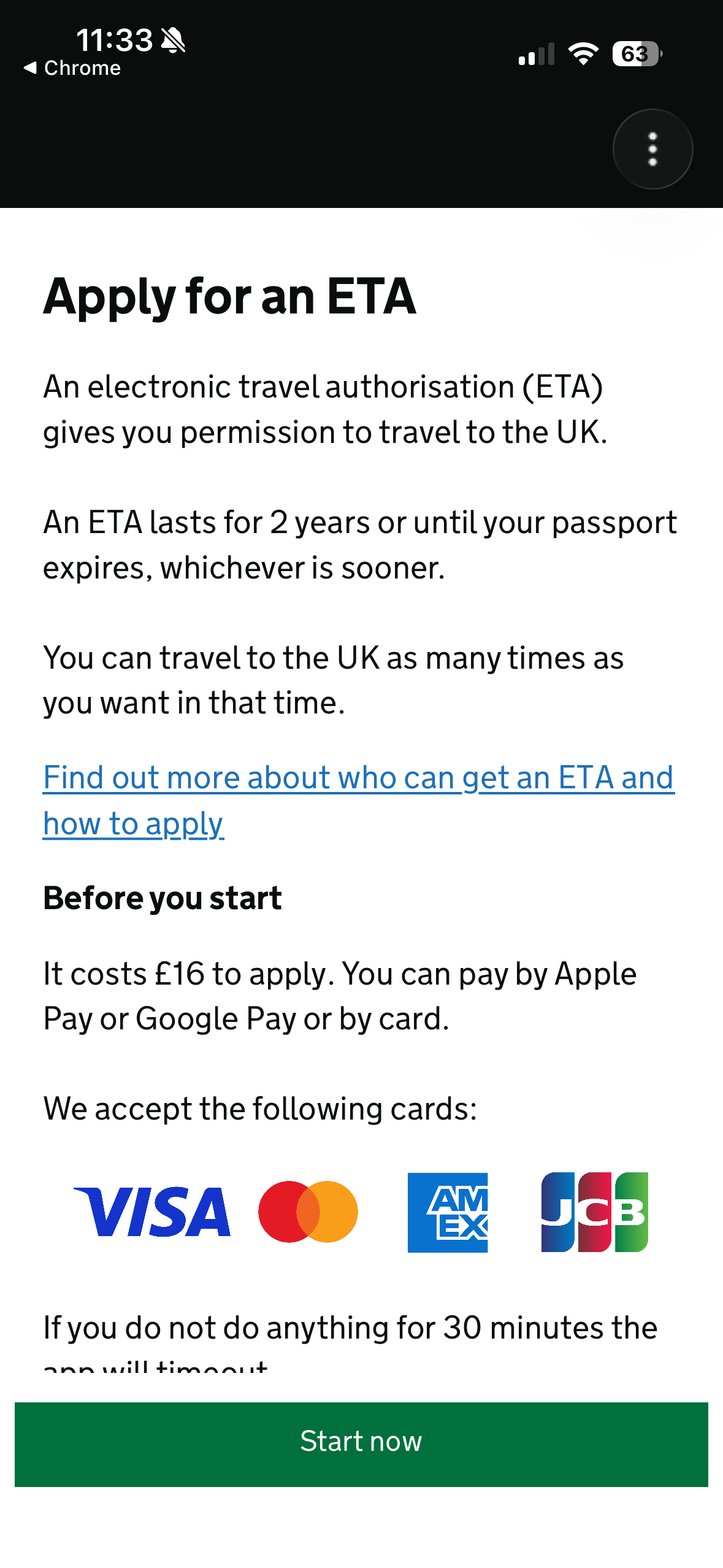Open the three-dot overflow menu
The width and height of the screenshot is (723, 1568).
point(652,149)
